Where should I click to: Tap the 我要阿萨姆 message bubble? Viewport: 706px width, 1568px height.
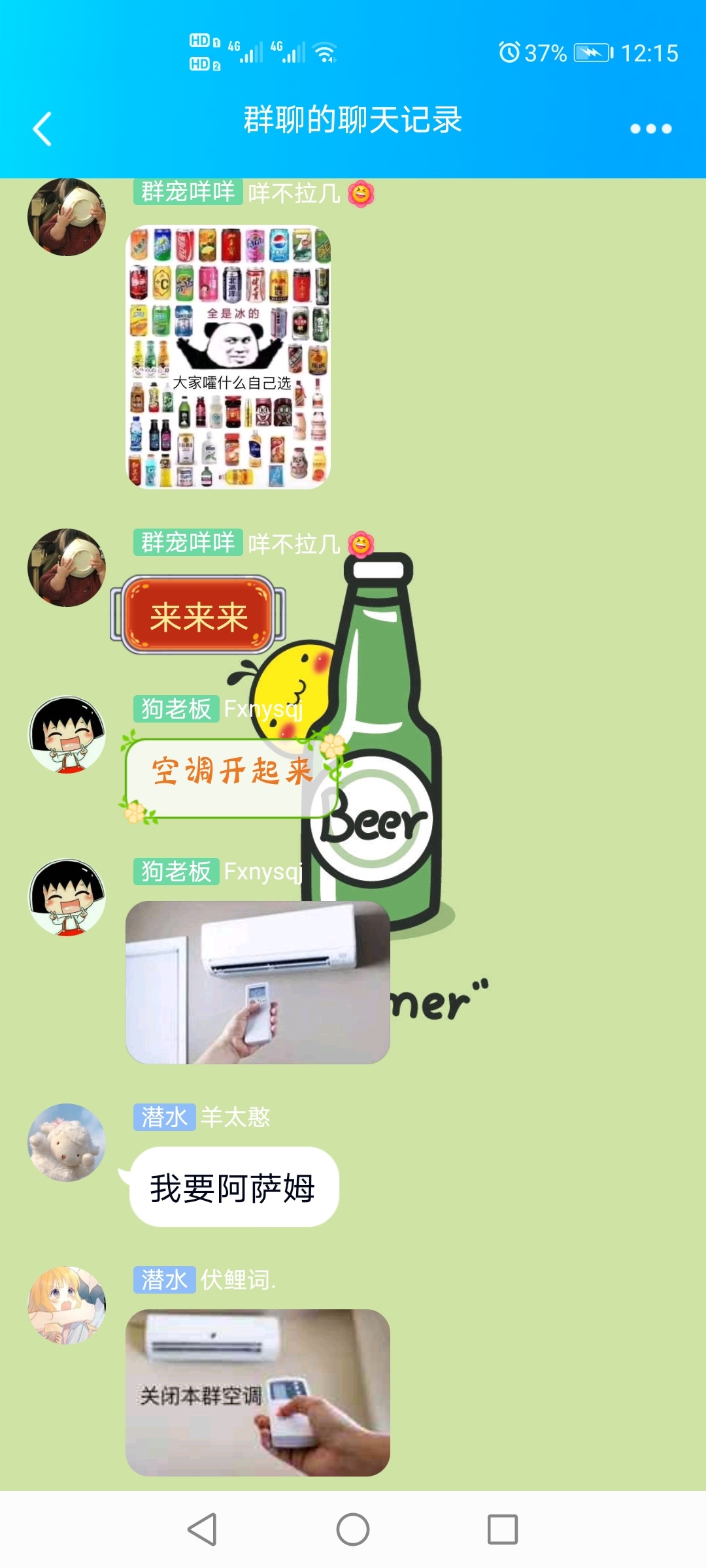[233, 1187]
